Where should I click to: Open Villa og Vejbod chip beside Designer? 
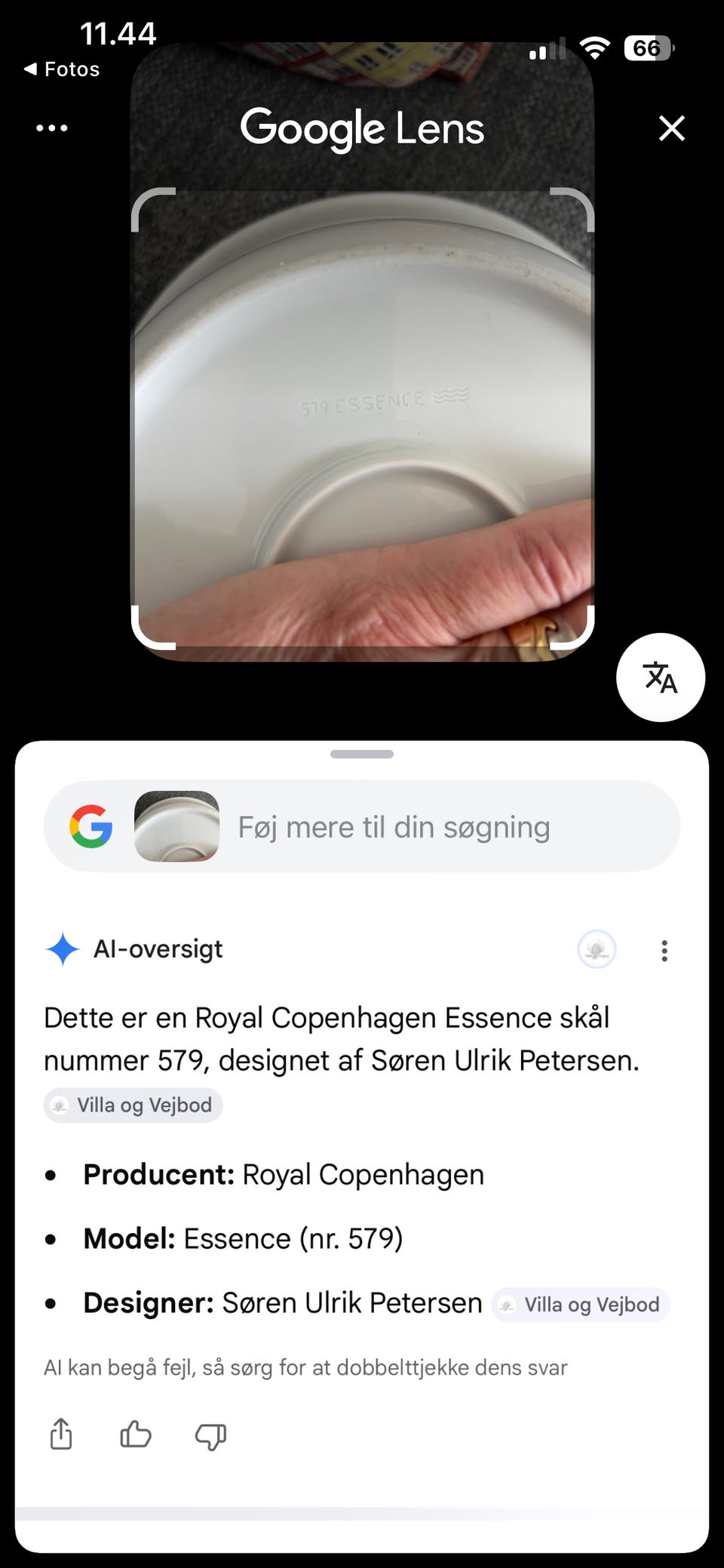[x=581, y=1305]
